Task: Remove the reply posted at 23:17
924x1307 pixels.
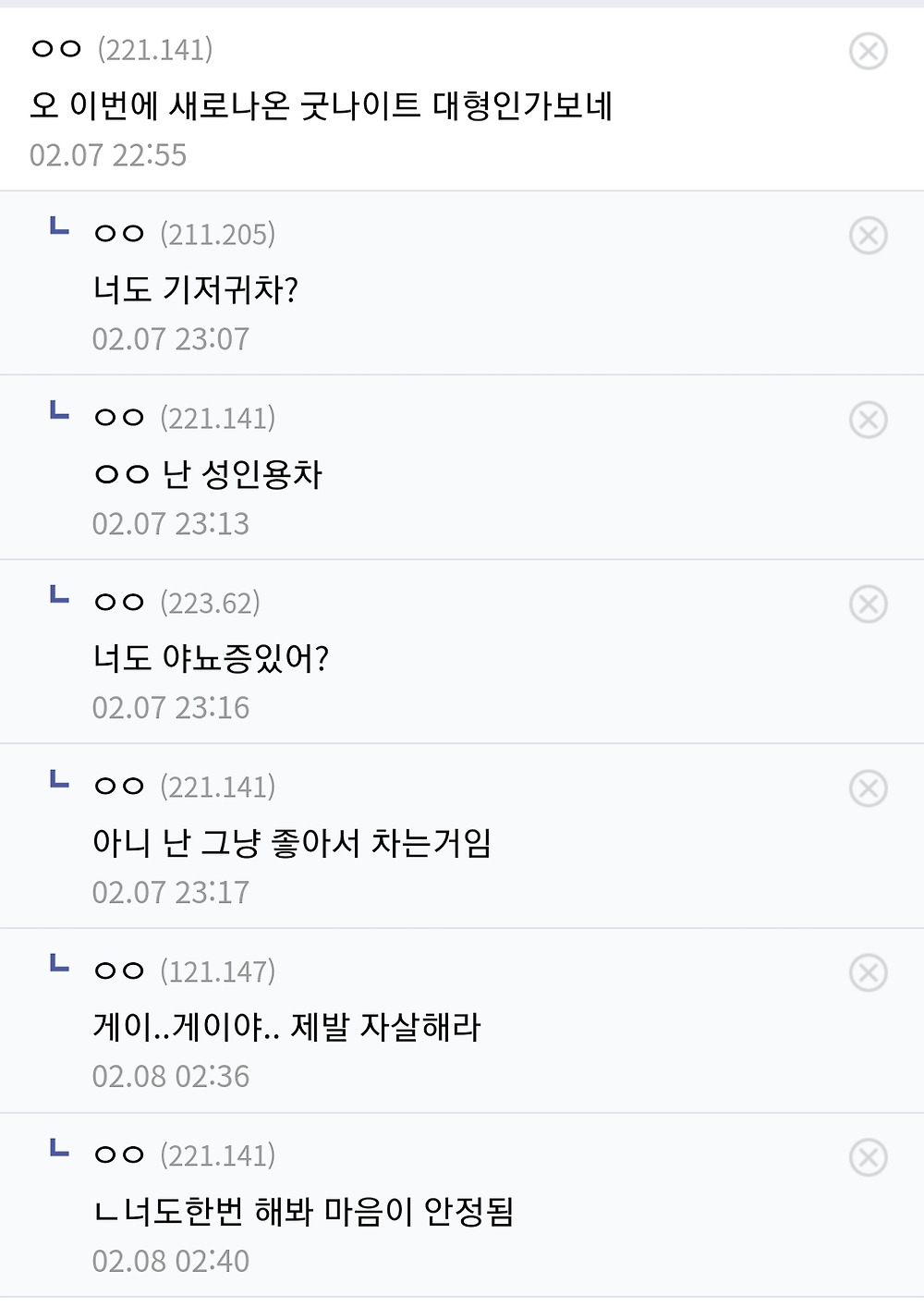Action: pyautogui.click(x=868, y=788)
